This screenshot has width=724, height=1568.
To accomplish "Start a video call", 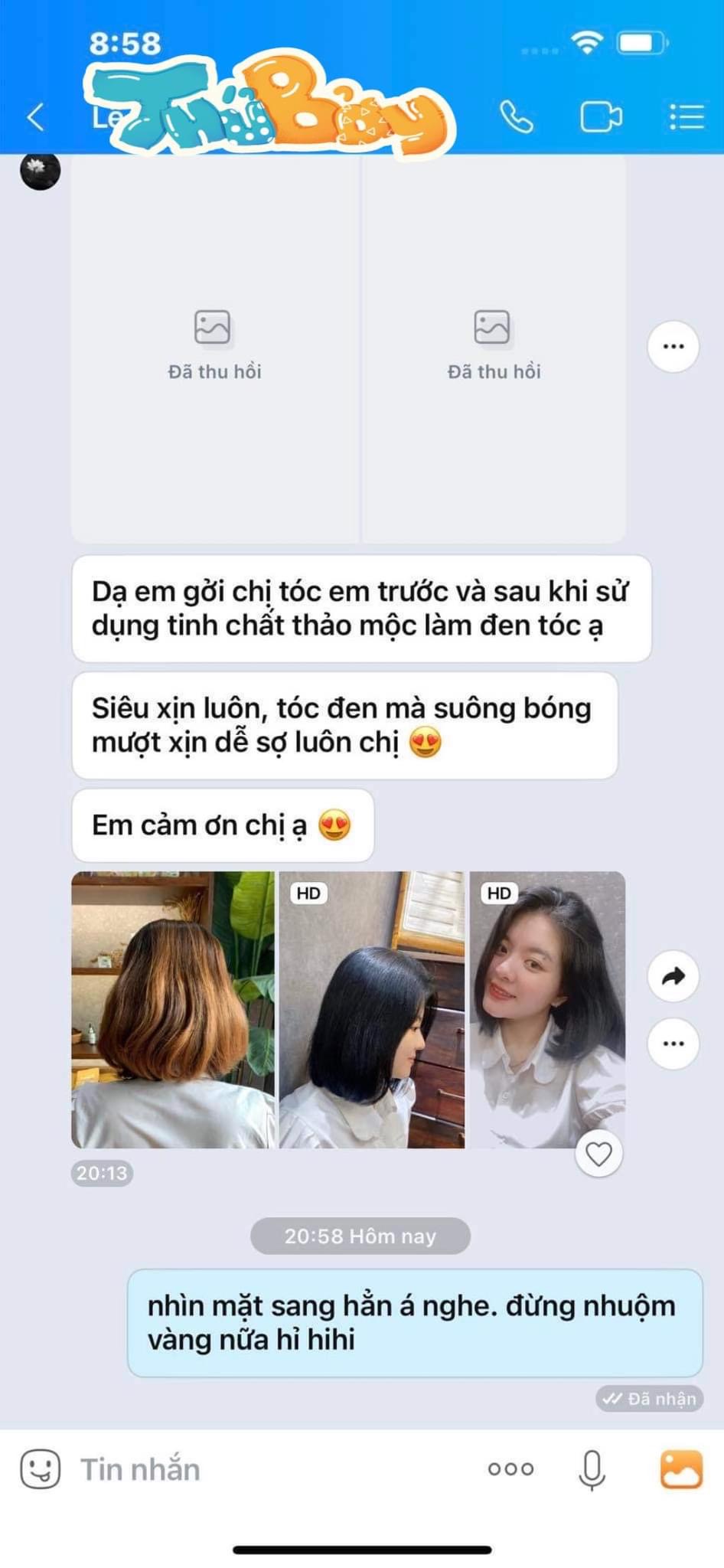I will tap(601, 117).
